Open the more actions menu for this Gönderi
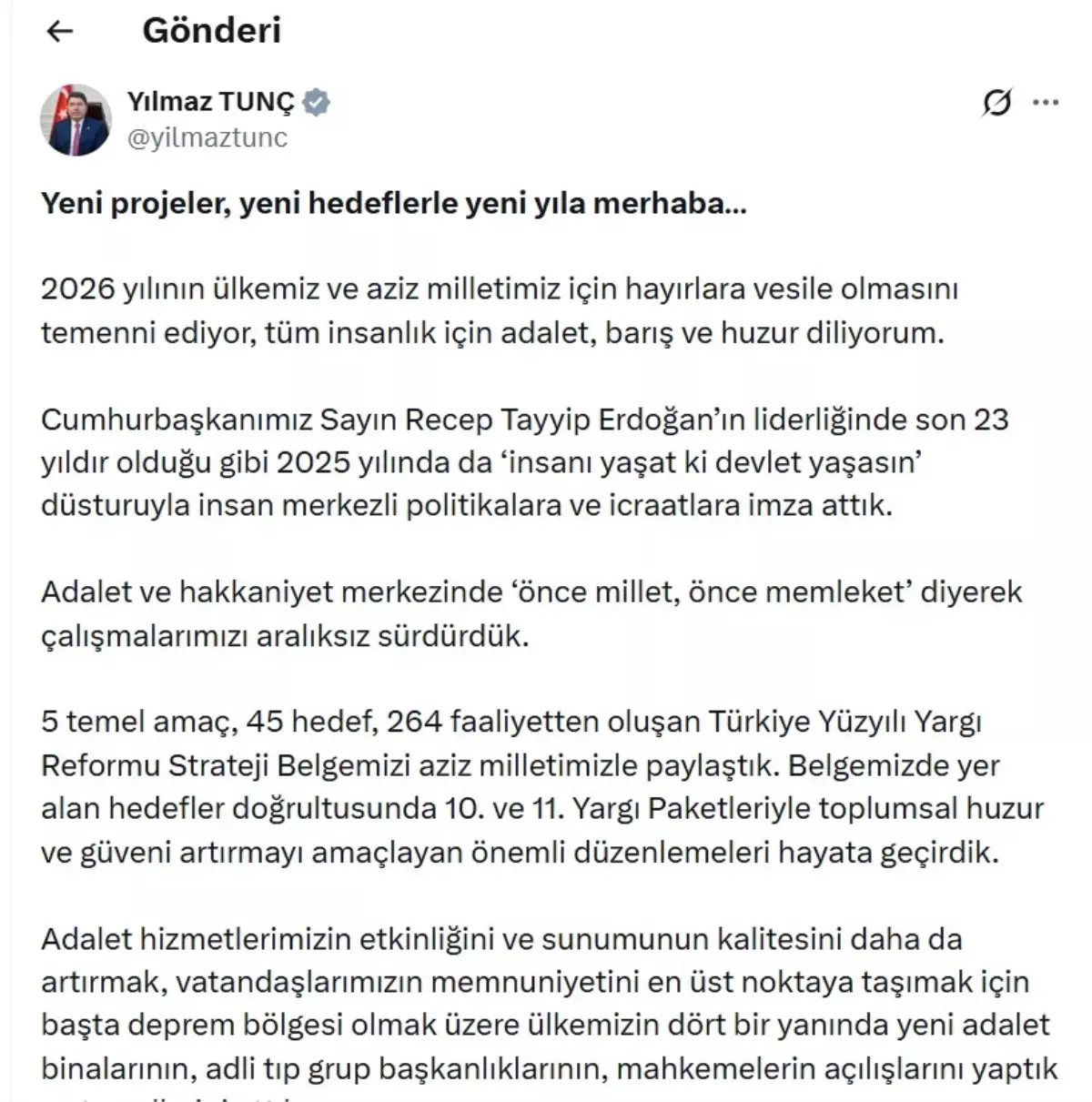This screenshot has height=1102, width=1092. coord(1046,104)
